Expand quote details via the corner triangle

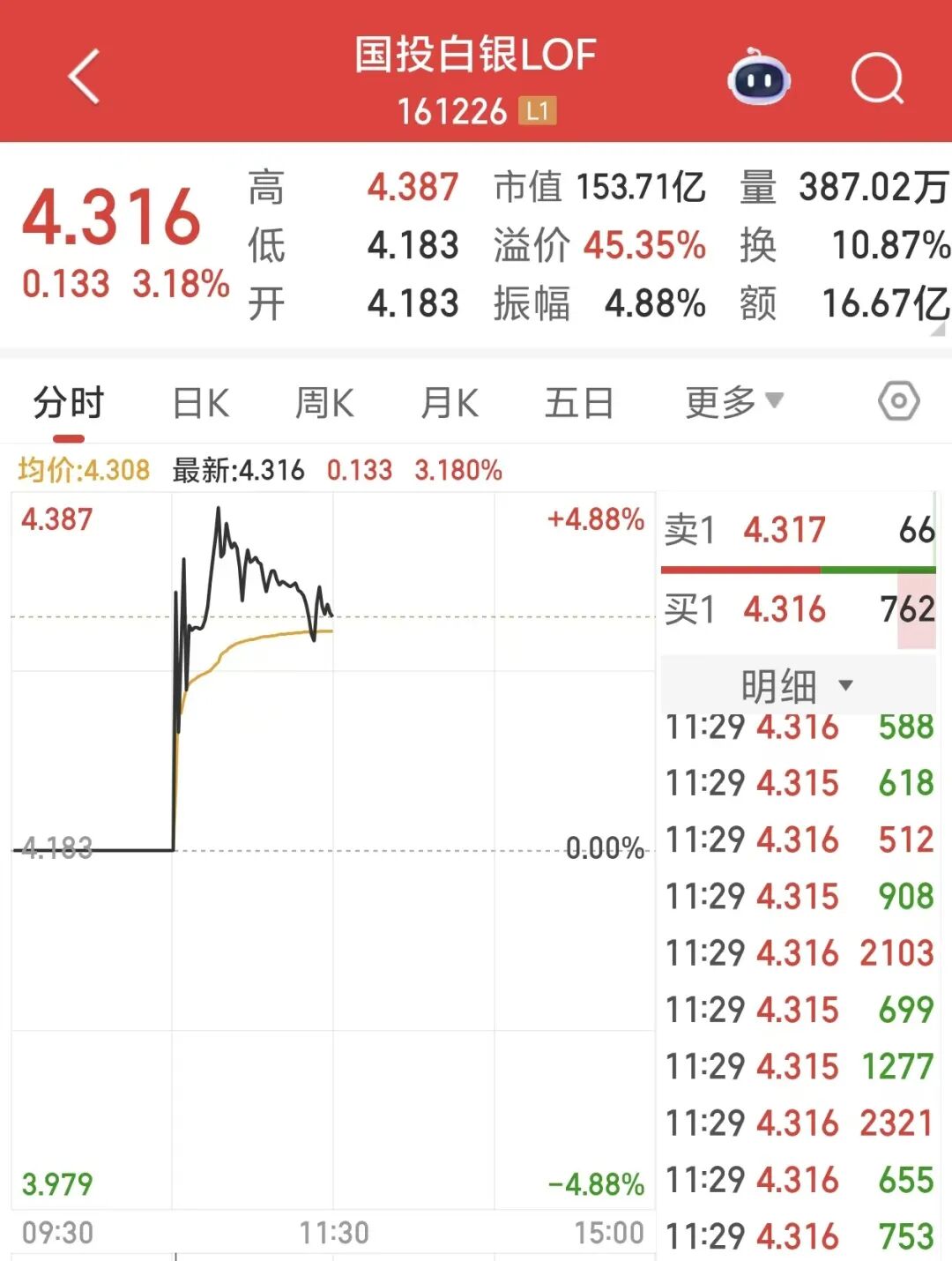click(x=938, y=329)
